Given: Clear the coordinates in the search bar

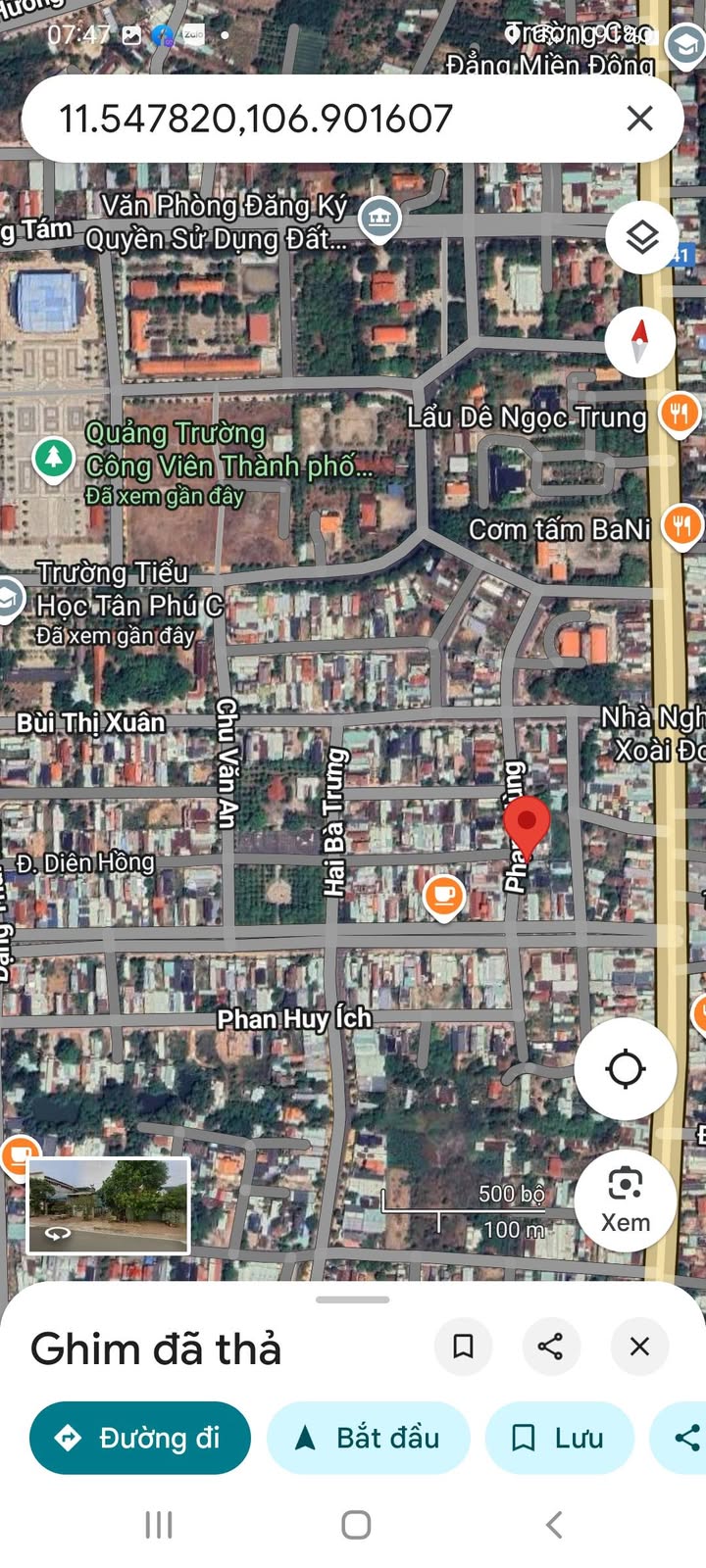Looking at the screenshot, I should tap(639, 119).
